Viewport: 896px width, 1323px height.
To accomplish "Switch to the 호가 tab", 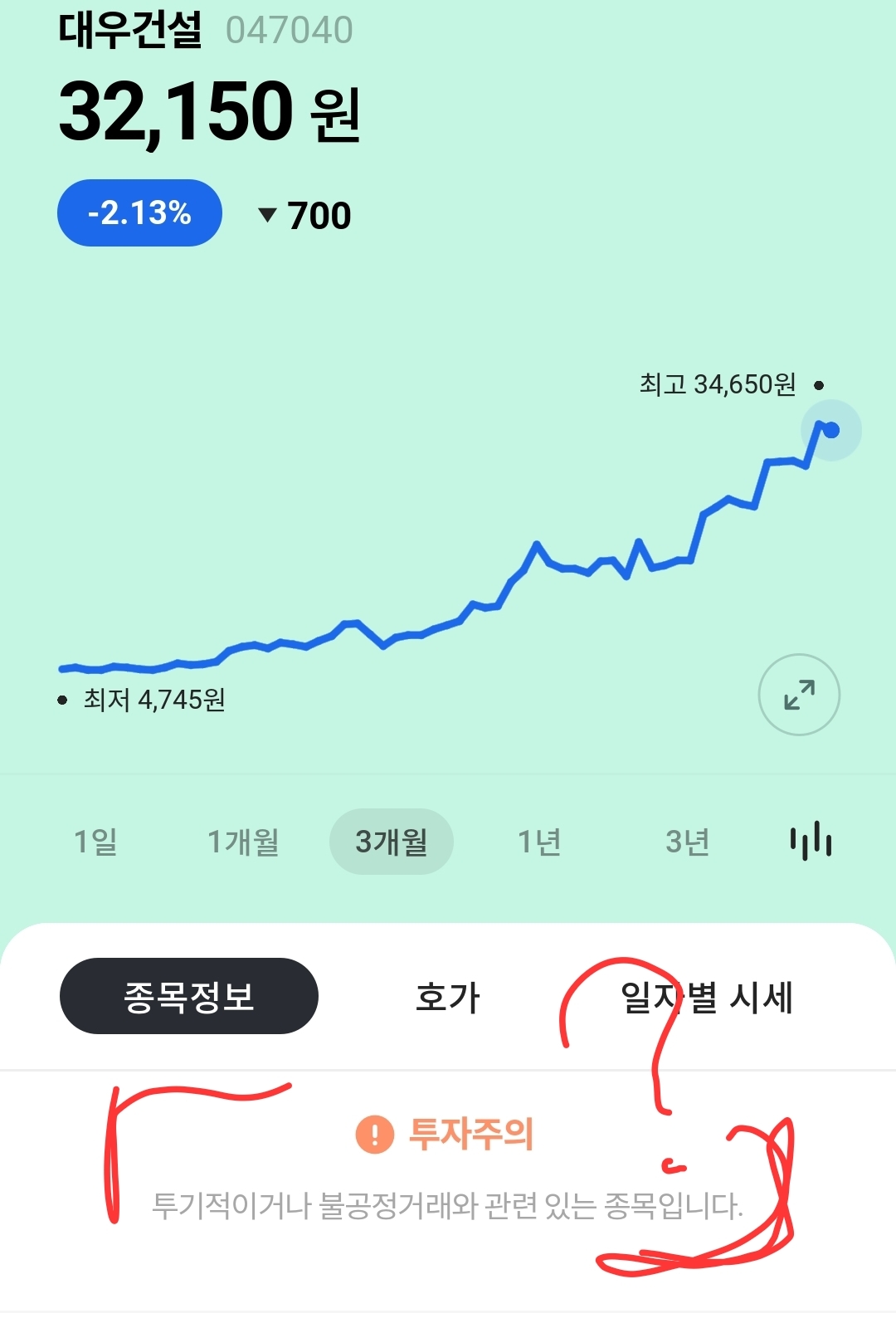I will (447, 997).
